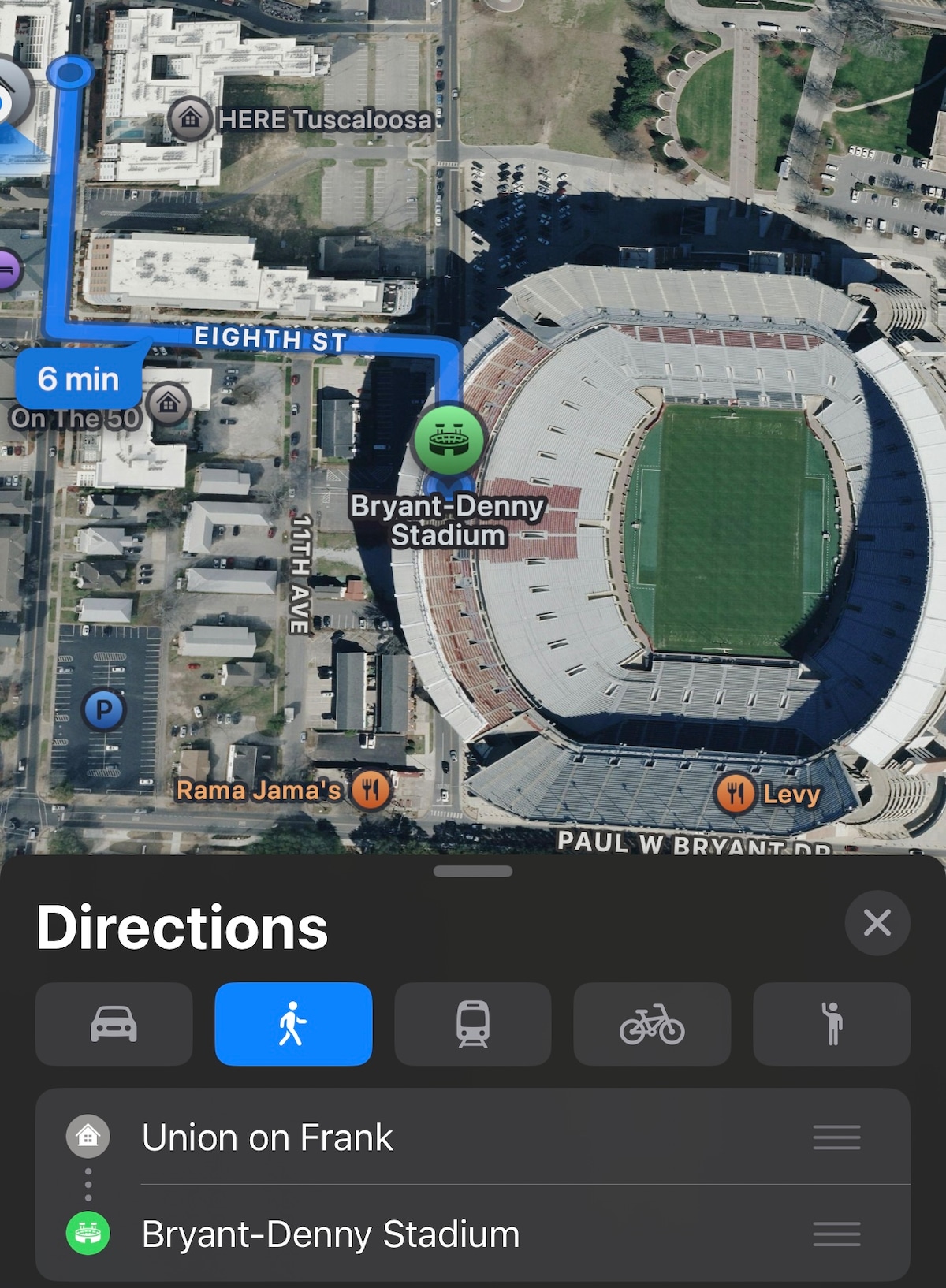Select the 6 min route label

tap(78, 379)
